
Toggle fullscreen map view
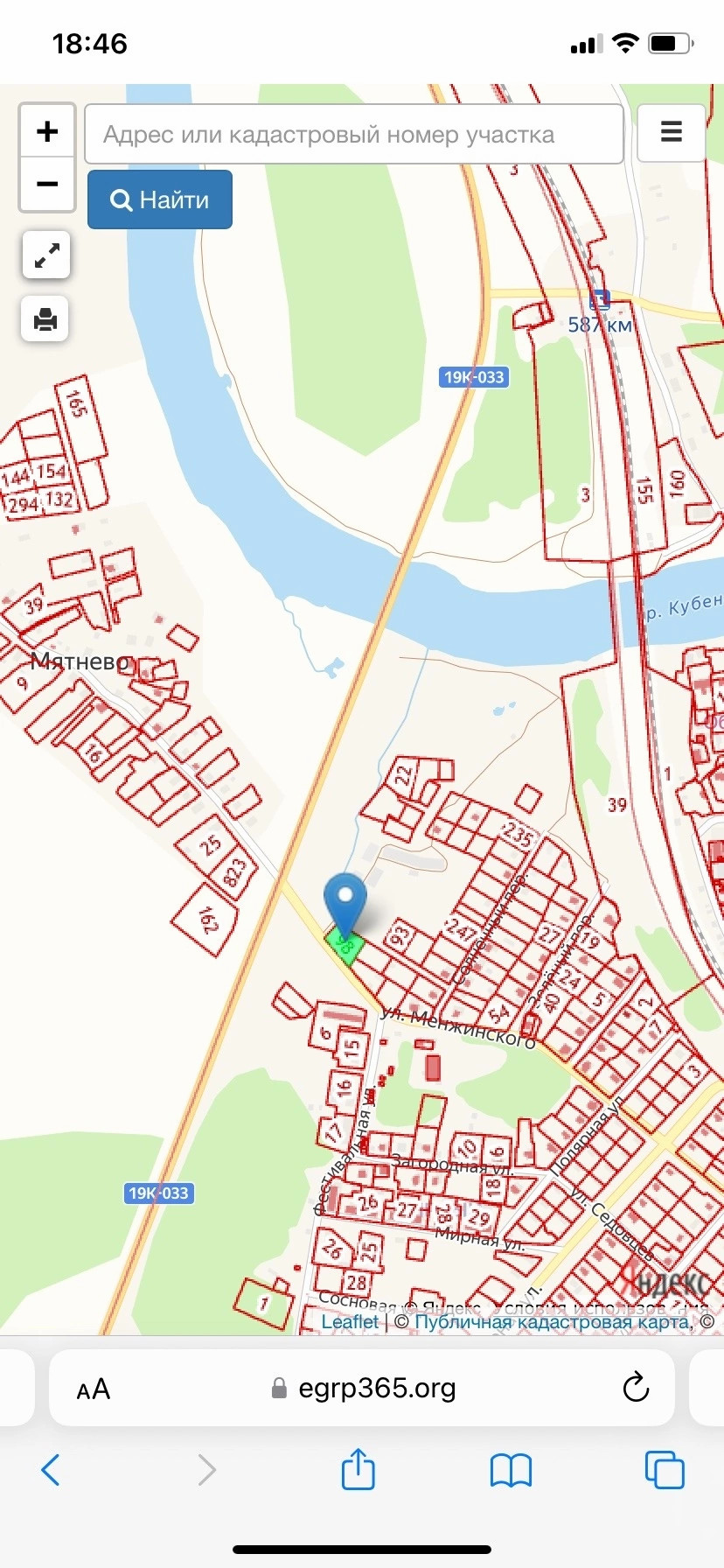pos(45,255)
